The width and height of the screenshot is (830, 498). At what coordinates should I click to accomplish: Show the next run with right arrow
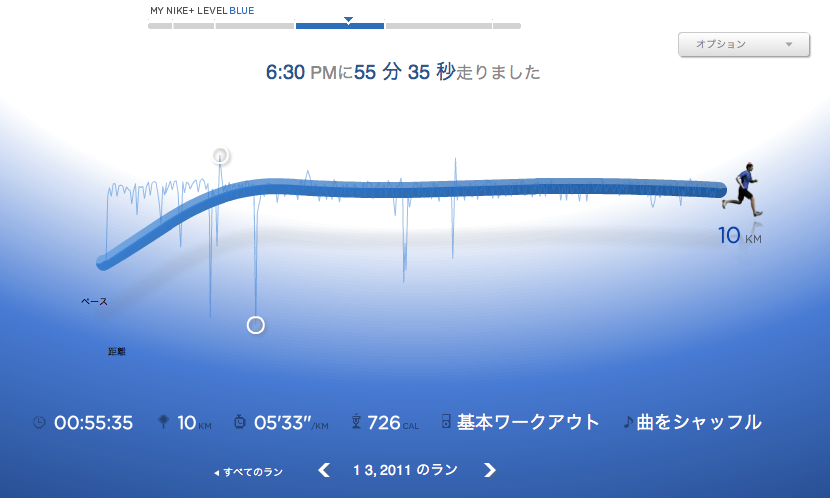click(490, 470)
